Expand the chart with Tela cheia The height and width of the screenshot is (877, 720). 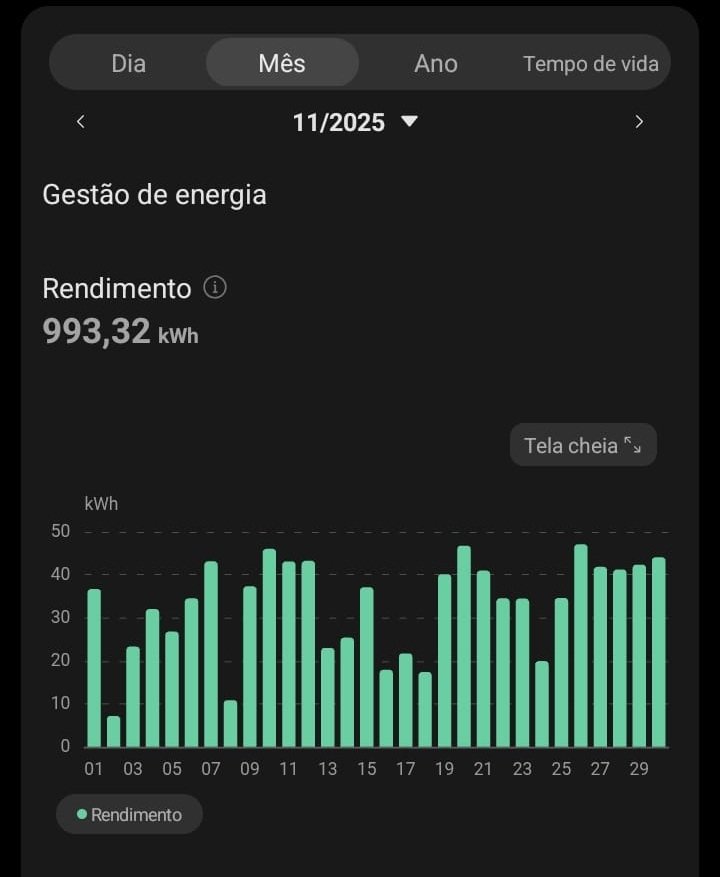coord(583,445)
